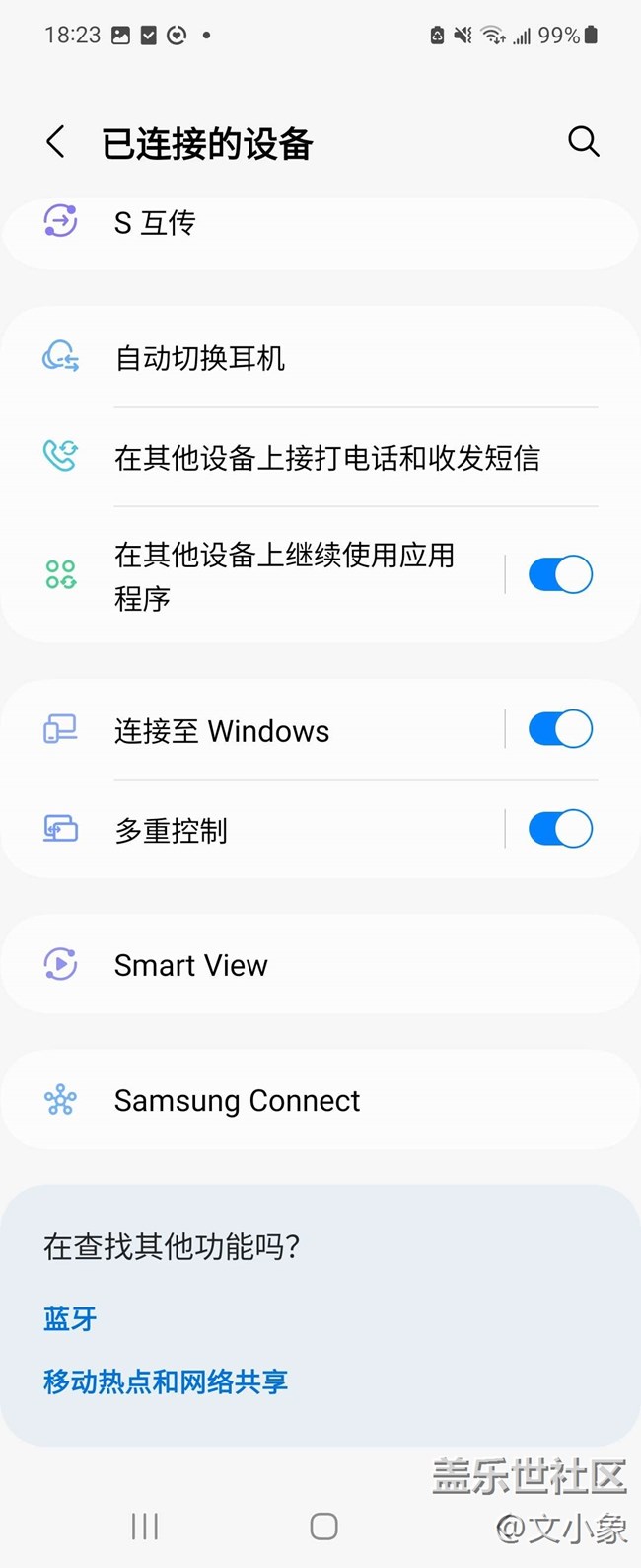Go back from 已连接的设备
The width and height of the screenshot is (641, 1568).
56,142
